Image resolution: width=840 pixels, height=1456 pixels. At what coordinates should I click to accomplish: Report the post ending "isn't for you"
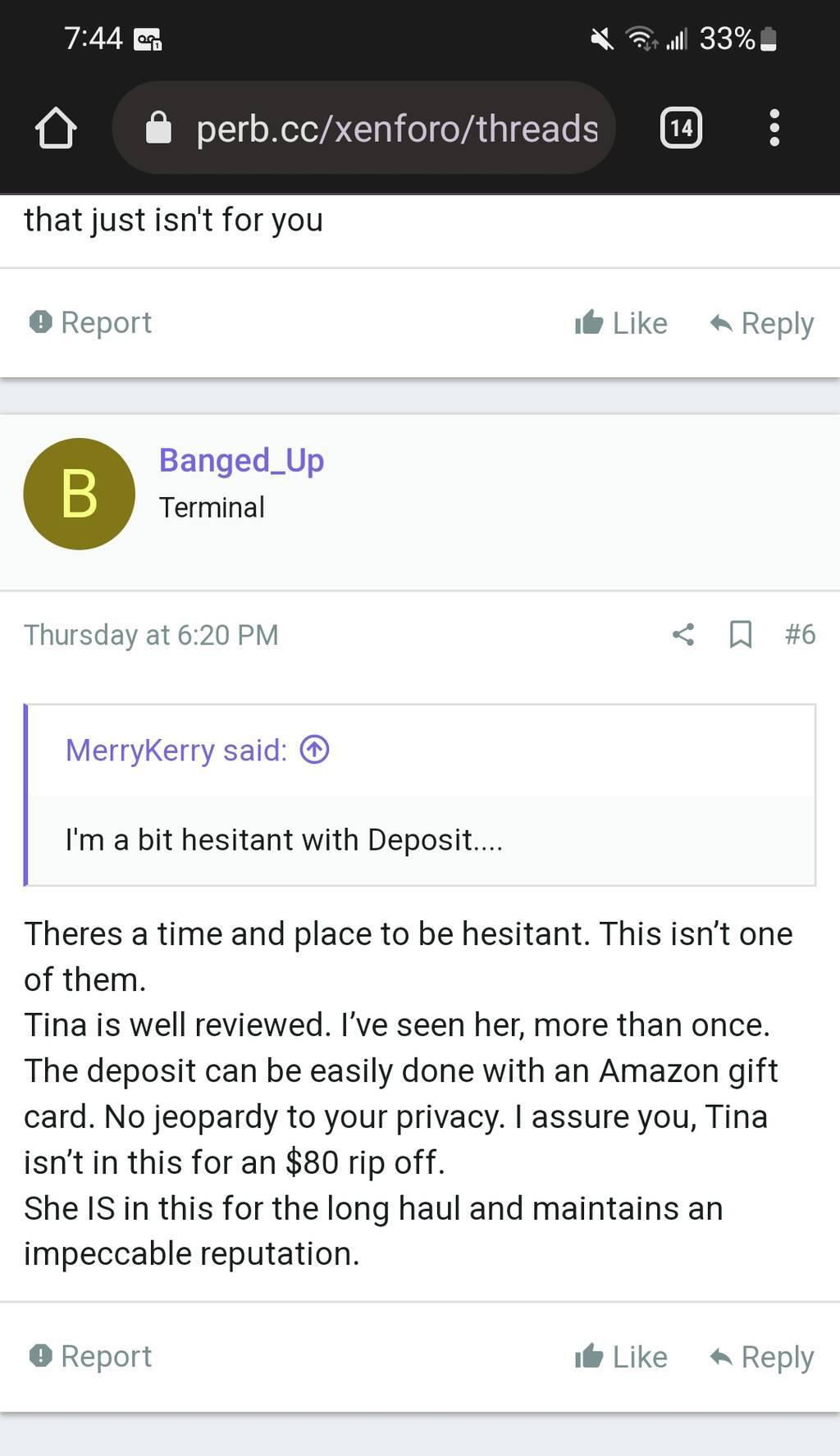(x=91, y=322)
